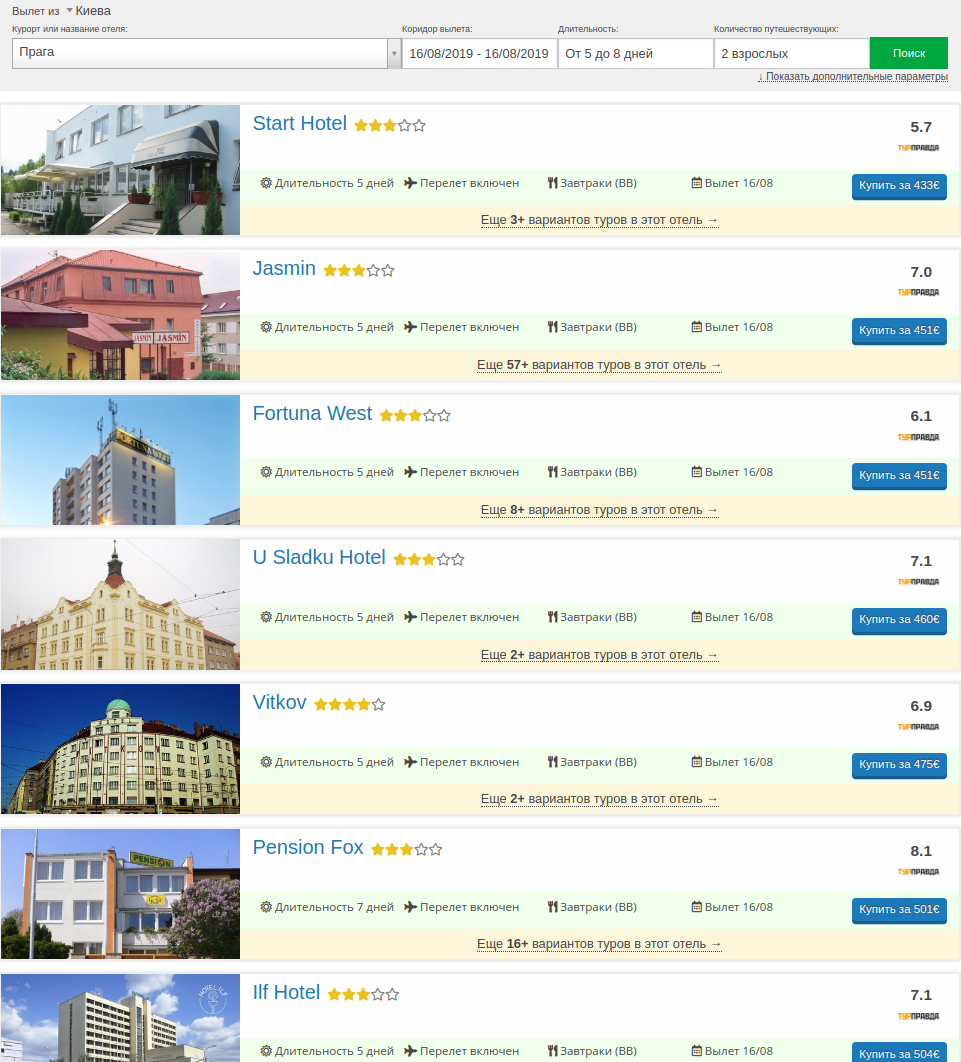Show additional search parameters link
The height and width of the screenshot is (1062, 961).
click(852, 77)
